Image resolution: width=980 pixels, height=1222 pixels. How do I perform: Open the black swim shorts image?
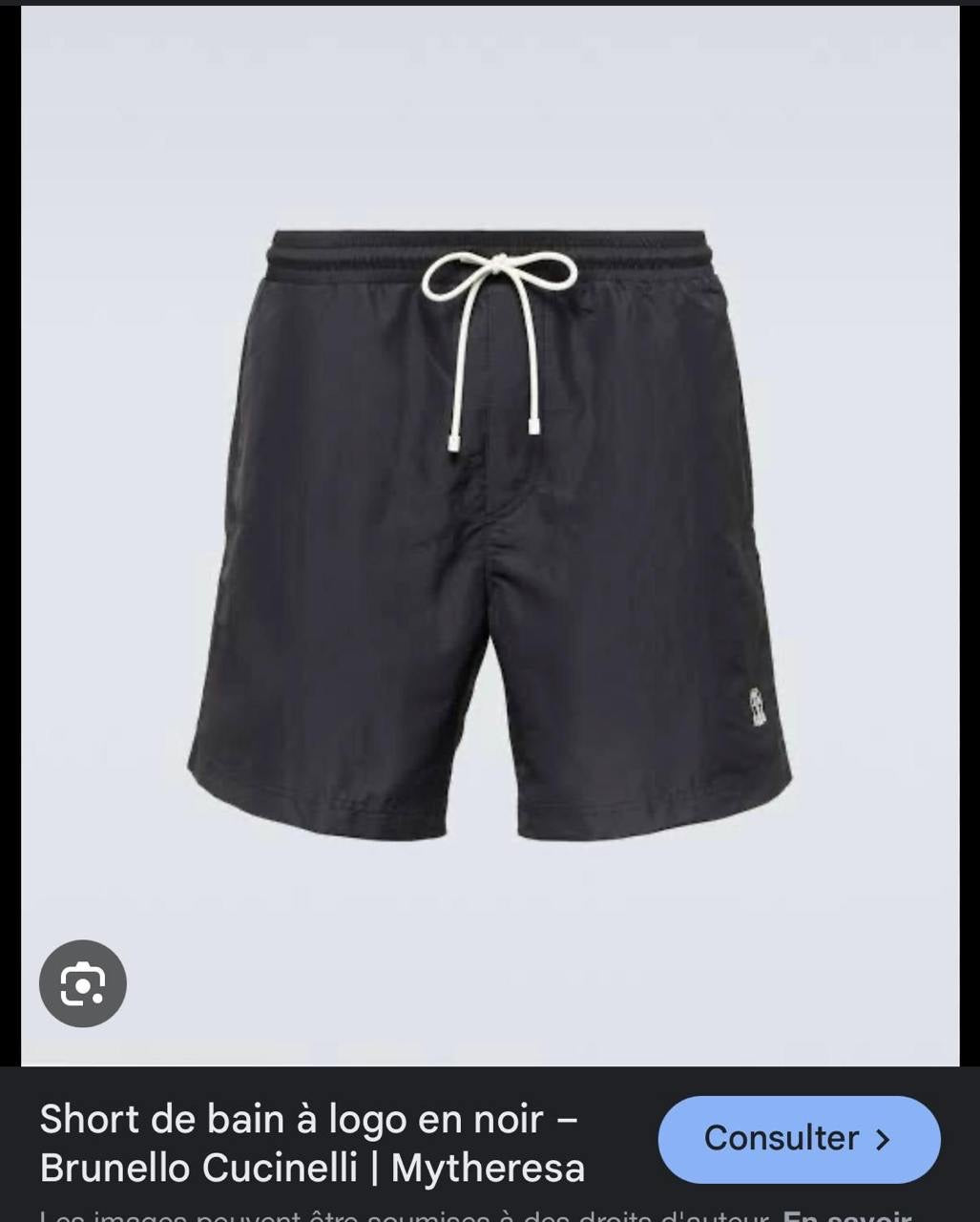[x=490, y=535]
